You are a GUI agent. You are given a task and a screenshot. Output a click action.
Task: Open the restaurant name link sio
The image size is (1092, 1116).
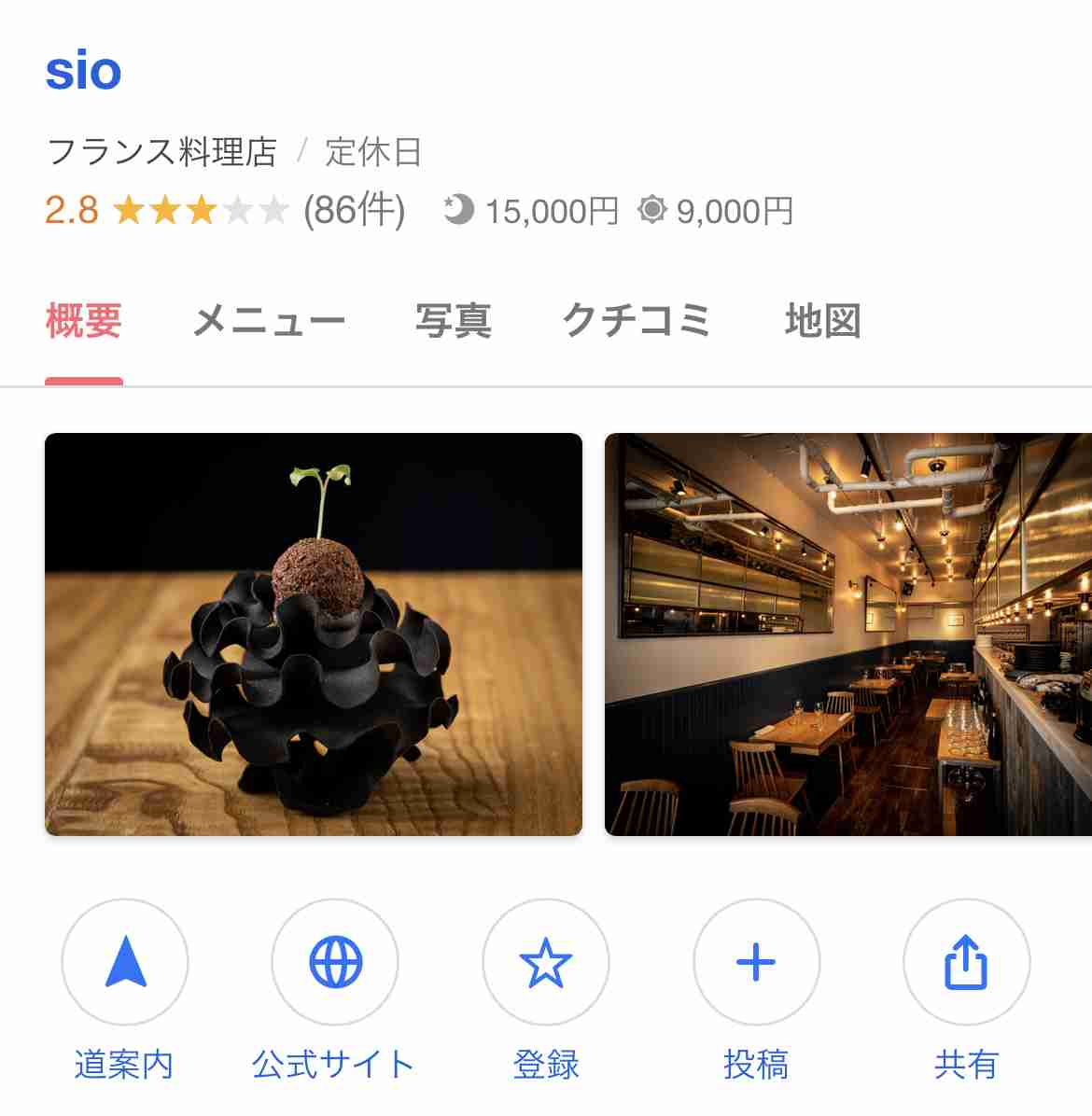[x=85, y=72]
